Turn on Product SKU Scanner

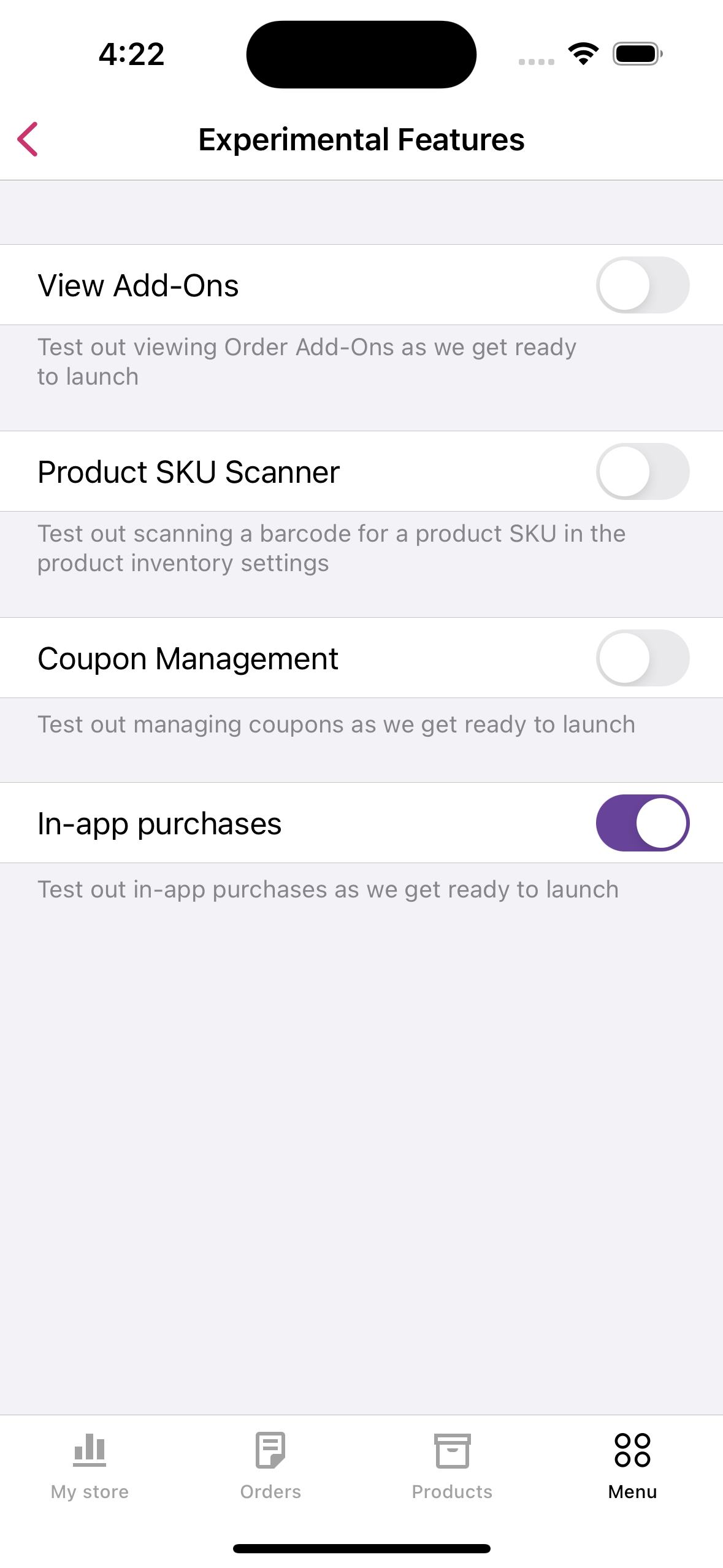(642, 472)
